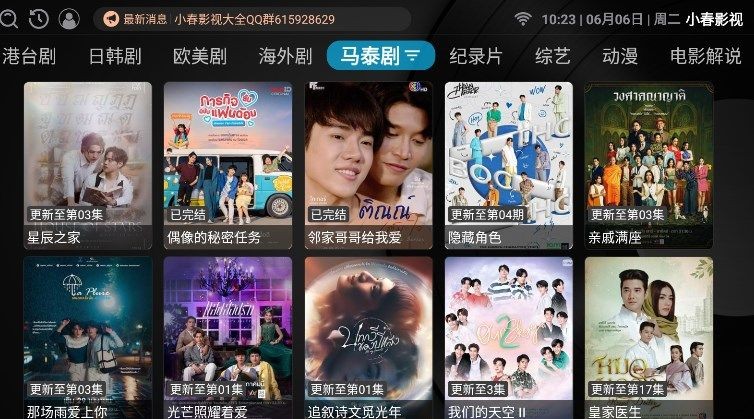Switch to the 纪录片 tab
The height and width of the screenshot is (419, 754).
pos(475,56)
